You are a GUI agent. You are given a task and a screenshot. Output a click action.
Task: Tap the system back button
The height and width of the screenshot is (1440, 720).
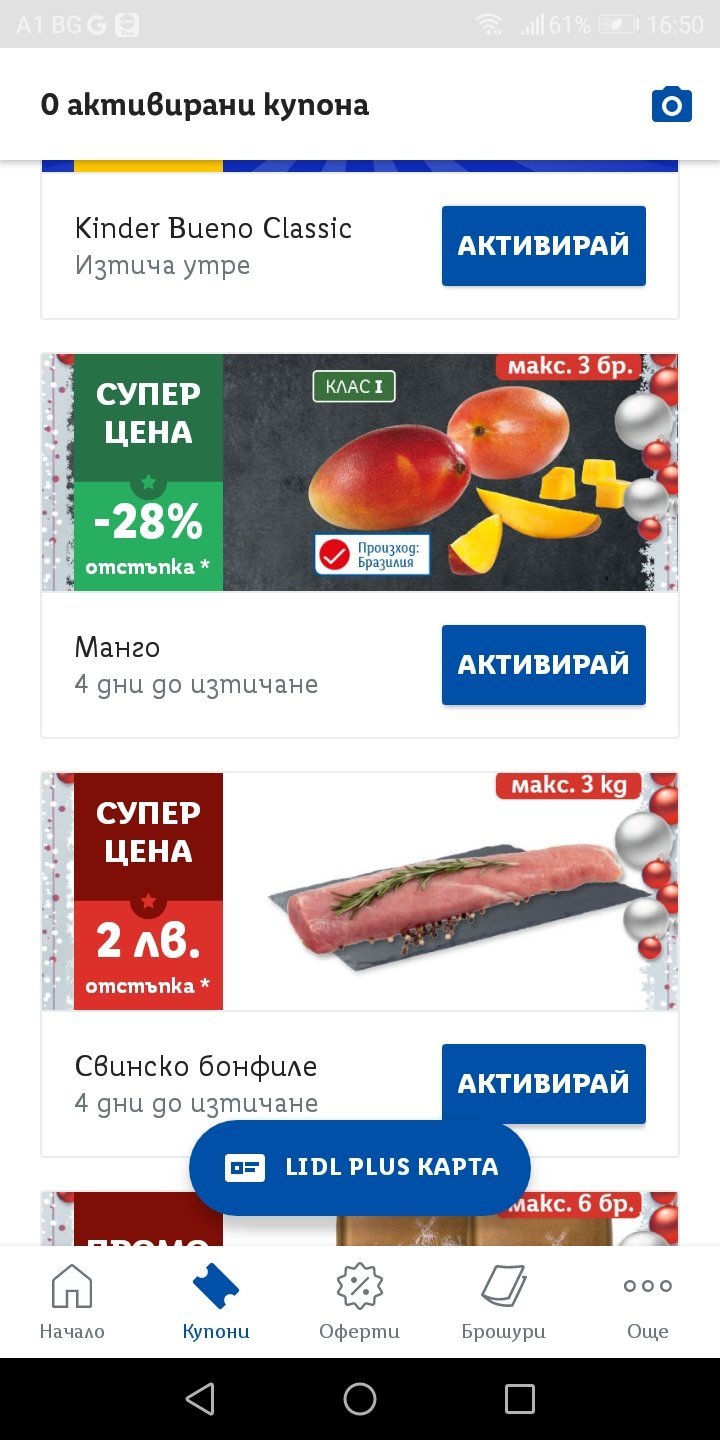click(x=200, y=1399)
